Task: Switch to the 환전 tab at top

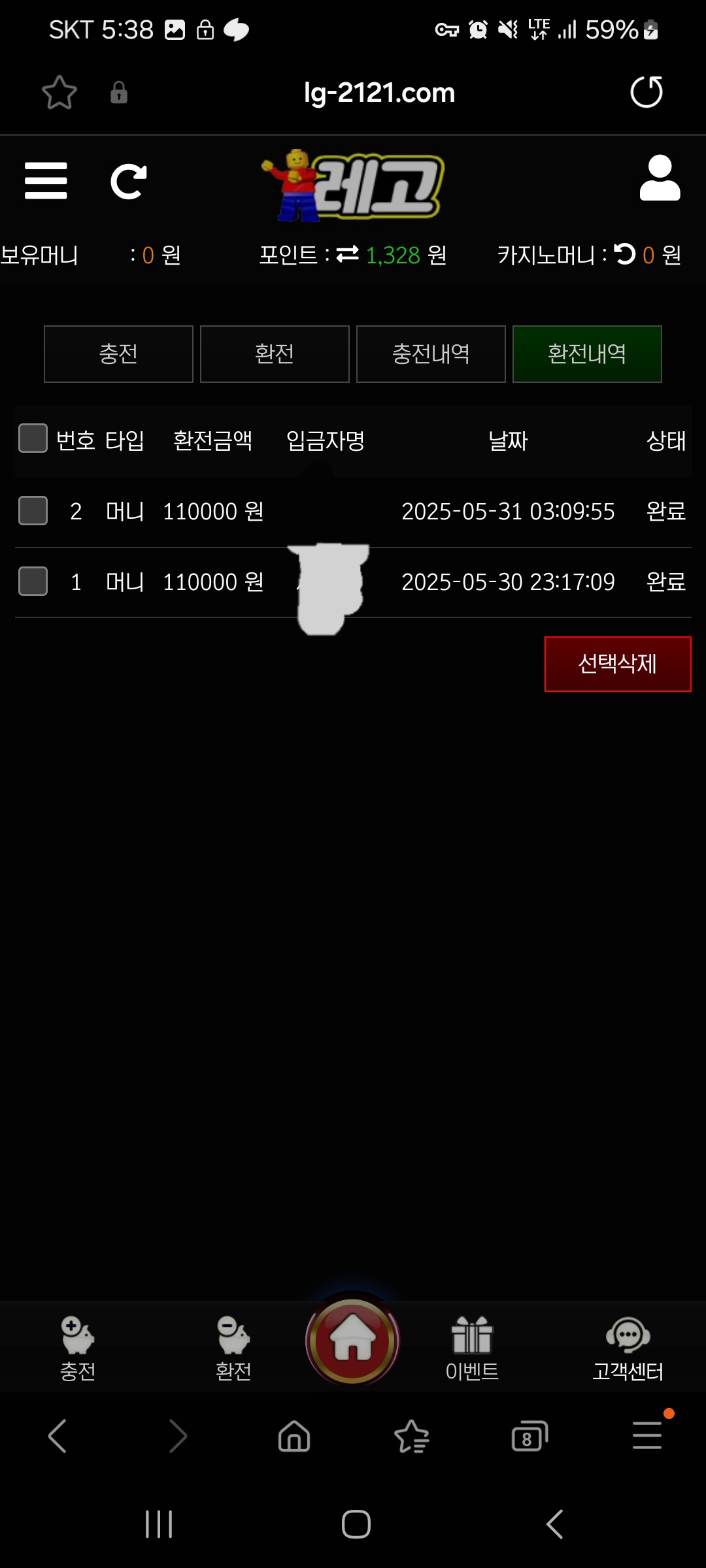Action: (x=275, y=354)
